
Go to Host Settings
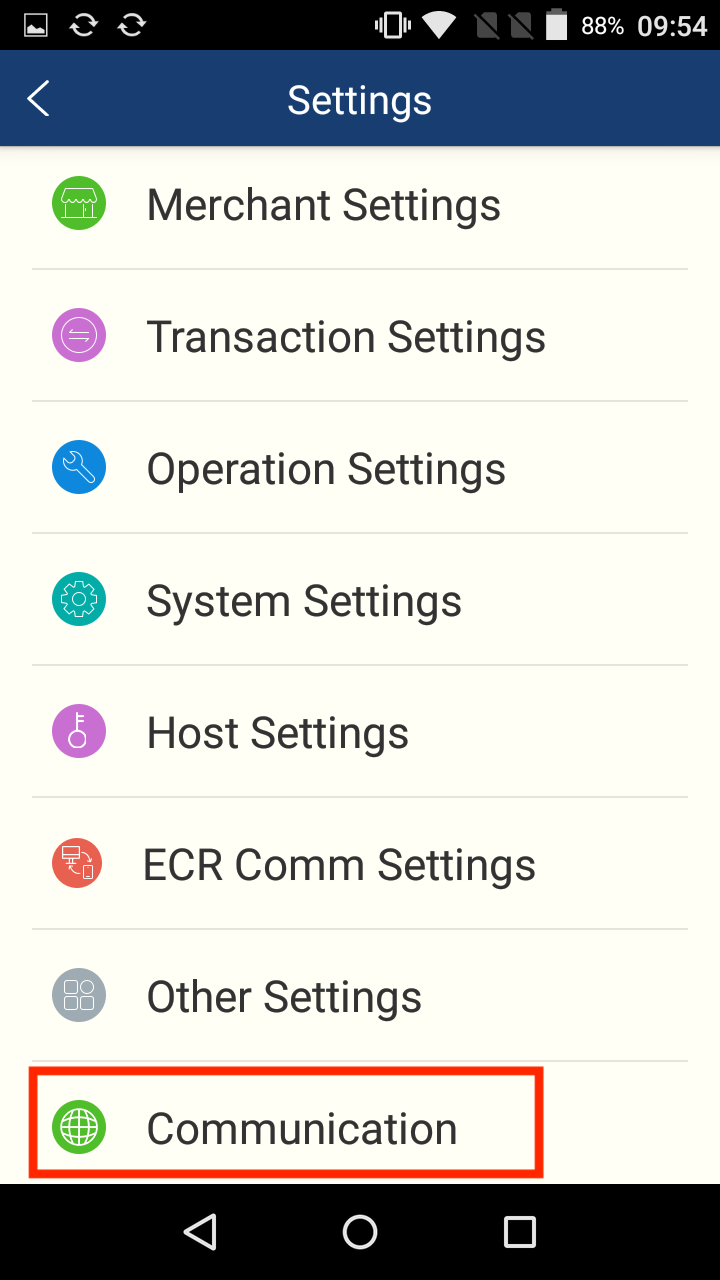pos(277,733)
